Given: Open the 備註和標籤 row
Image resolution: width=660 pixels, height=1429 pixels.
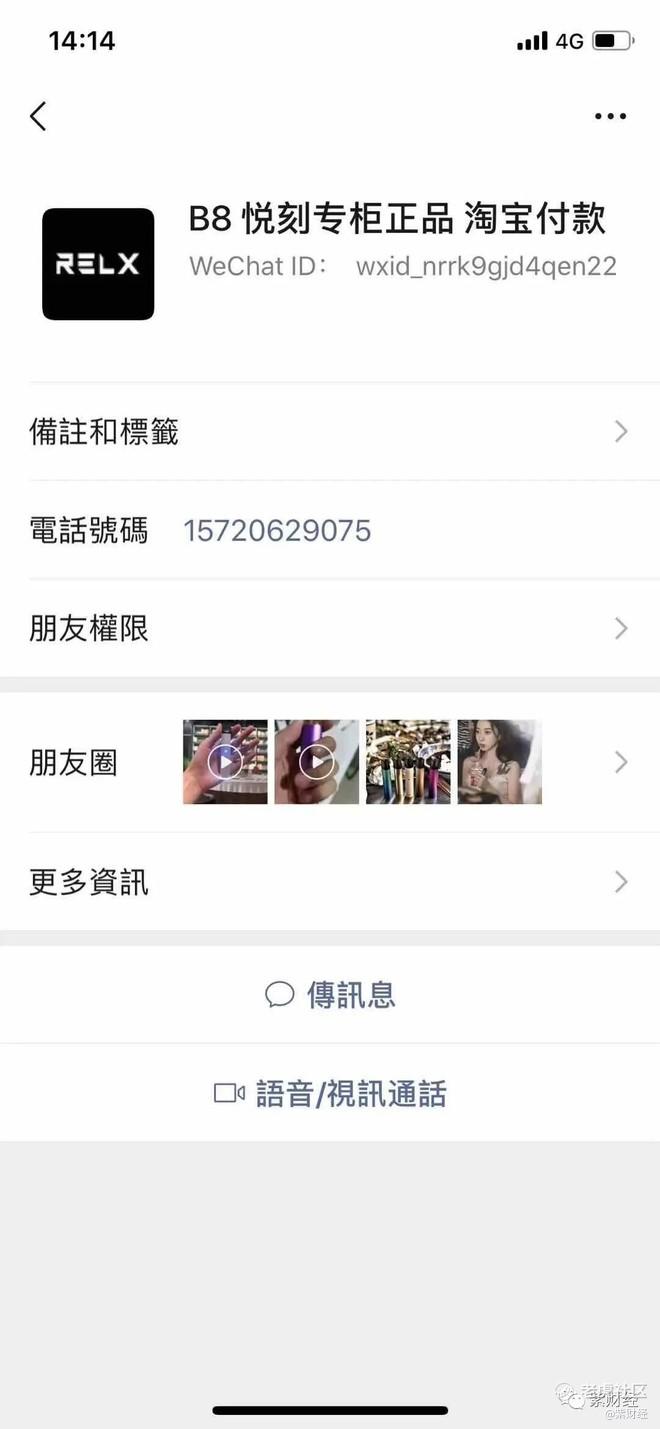Looking at the screenshot, I should click(x=330, y=432).
